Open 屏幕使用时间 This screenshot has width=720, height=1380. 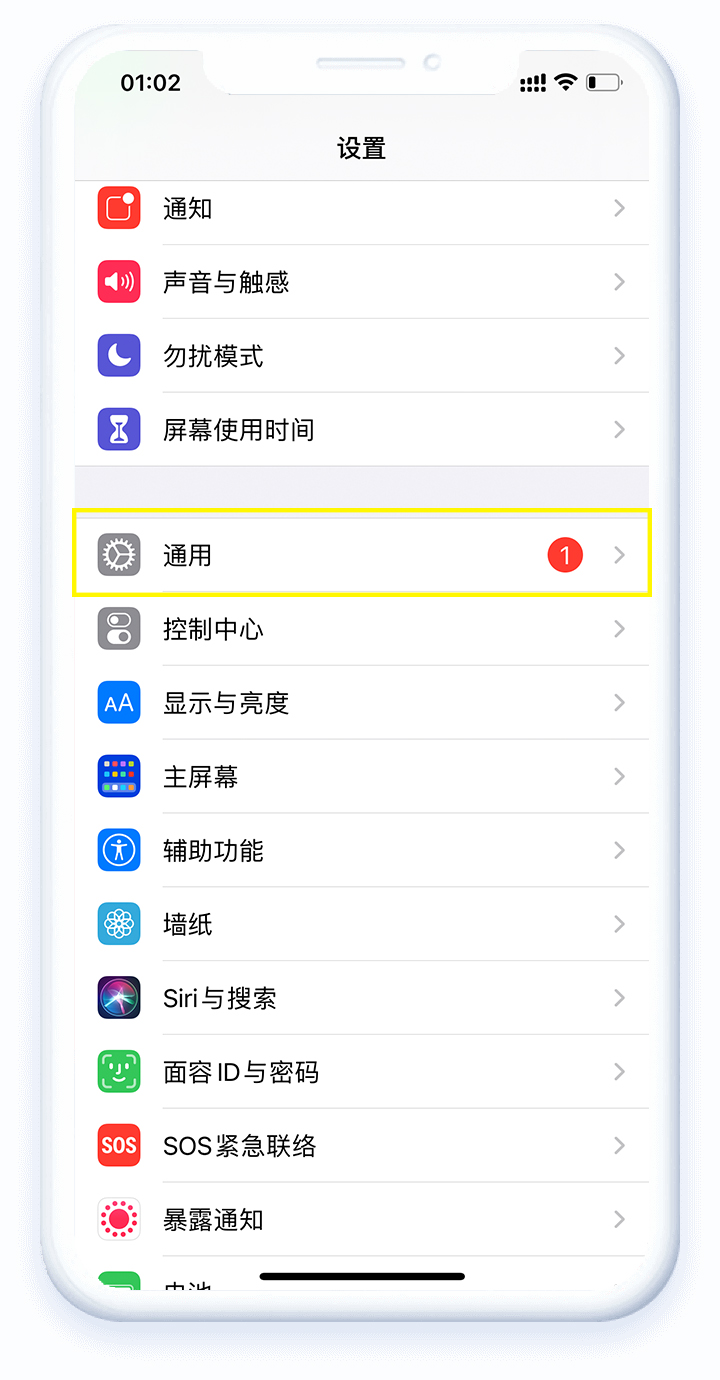pos(360,430)
